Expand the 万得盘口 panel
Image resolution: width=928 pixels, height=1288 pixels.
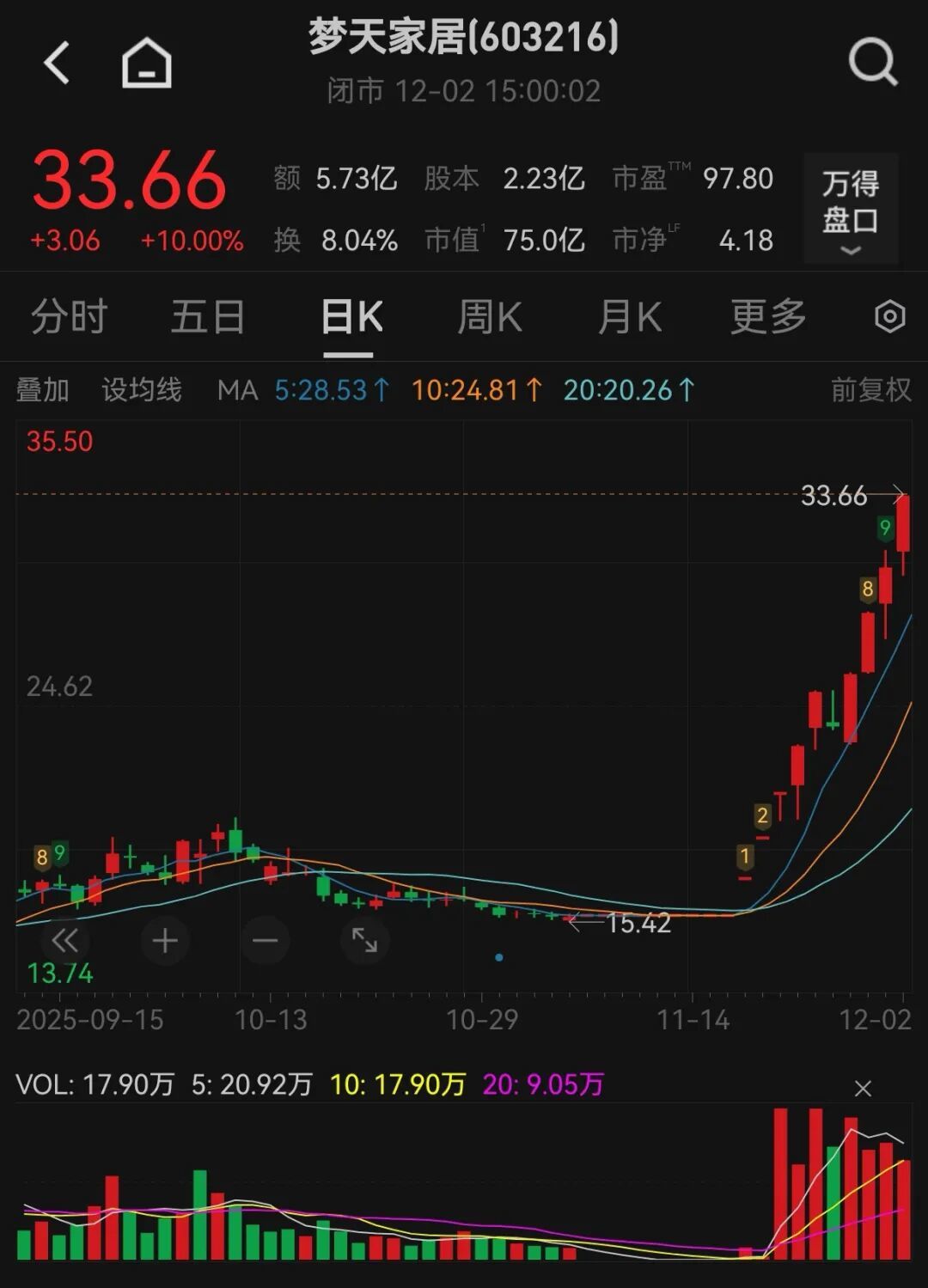(851, 210)
